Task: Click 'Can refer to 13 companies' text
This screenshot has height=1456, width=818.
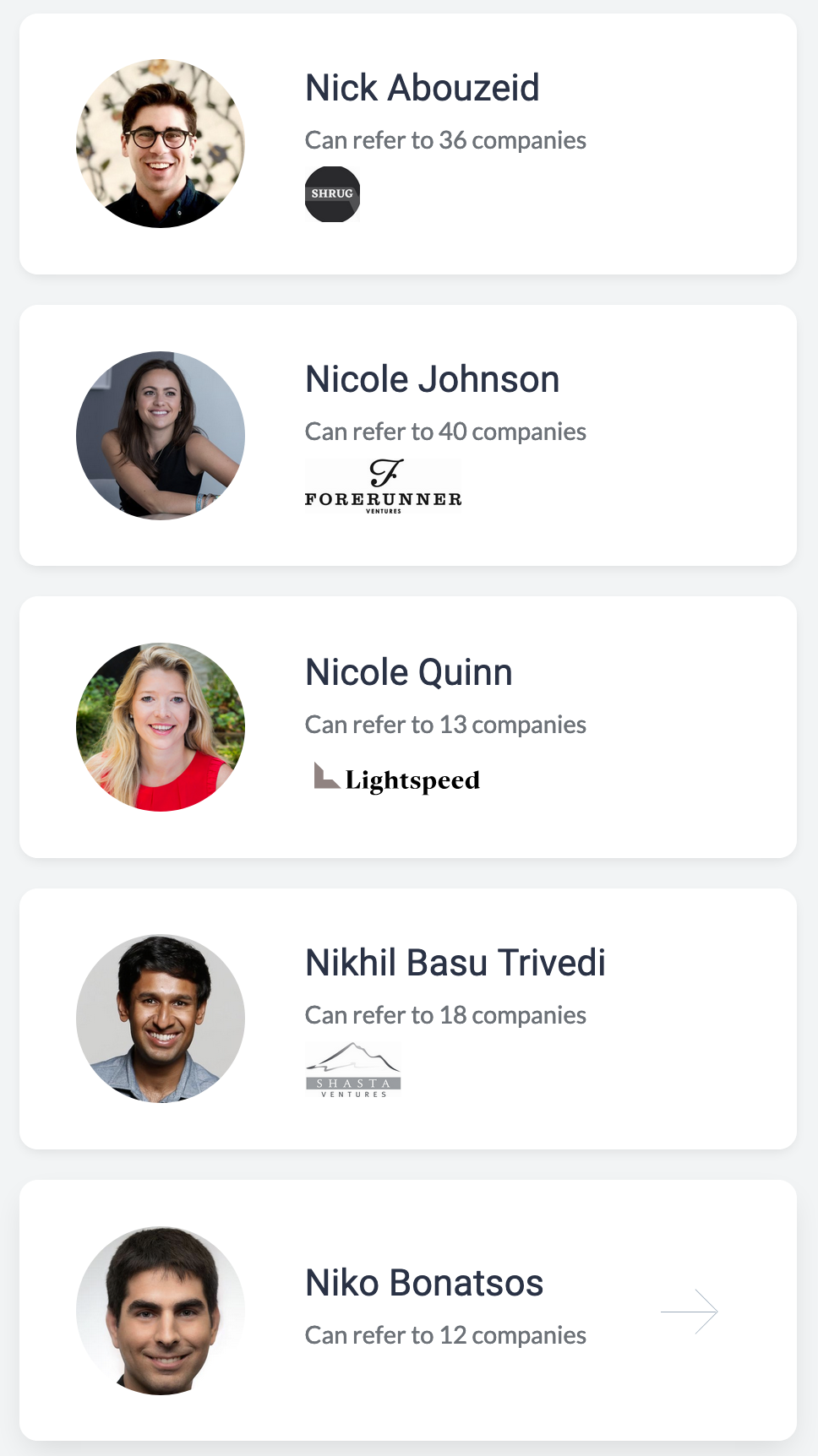Action: [445, 724]
